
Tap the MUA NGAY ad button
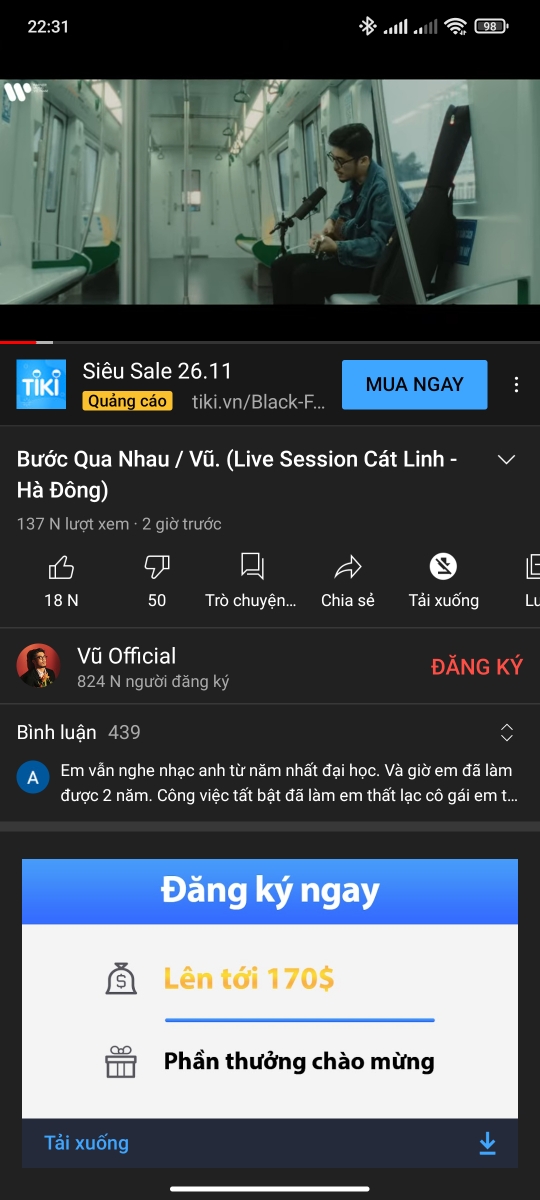pos(414,385)
